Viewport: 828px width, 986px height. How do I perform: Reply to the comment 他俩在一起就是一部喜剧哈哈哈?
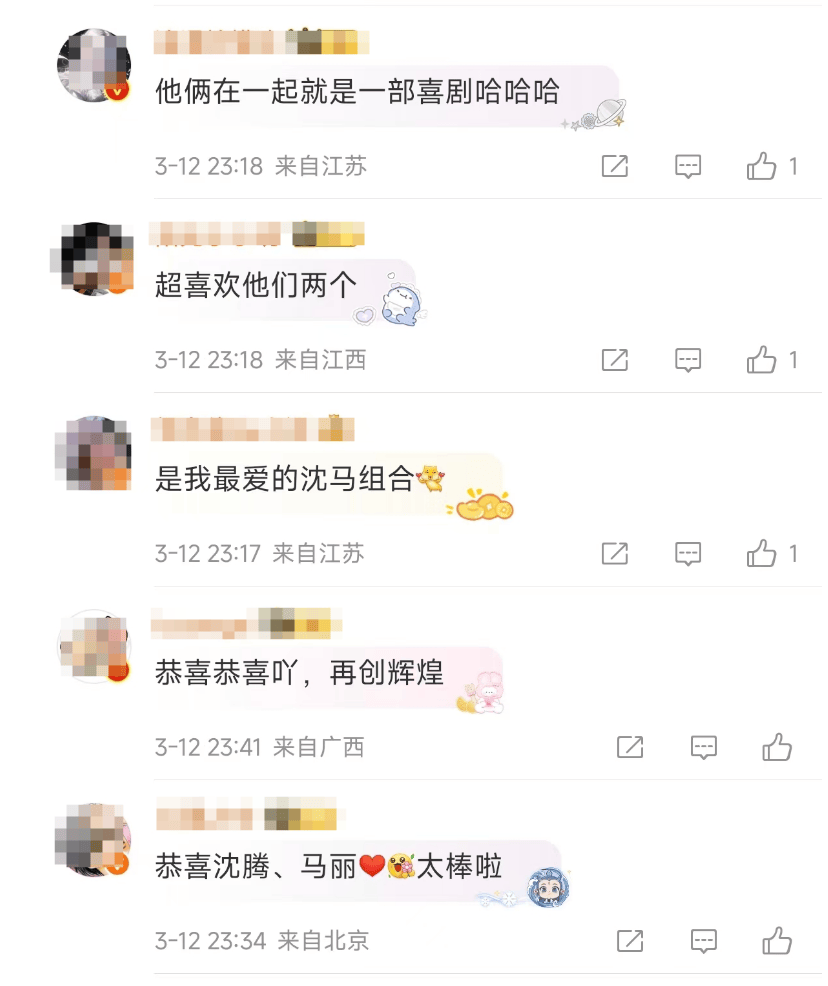(x=688, y=166)
